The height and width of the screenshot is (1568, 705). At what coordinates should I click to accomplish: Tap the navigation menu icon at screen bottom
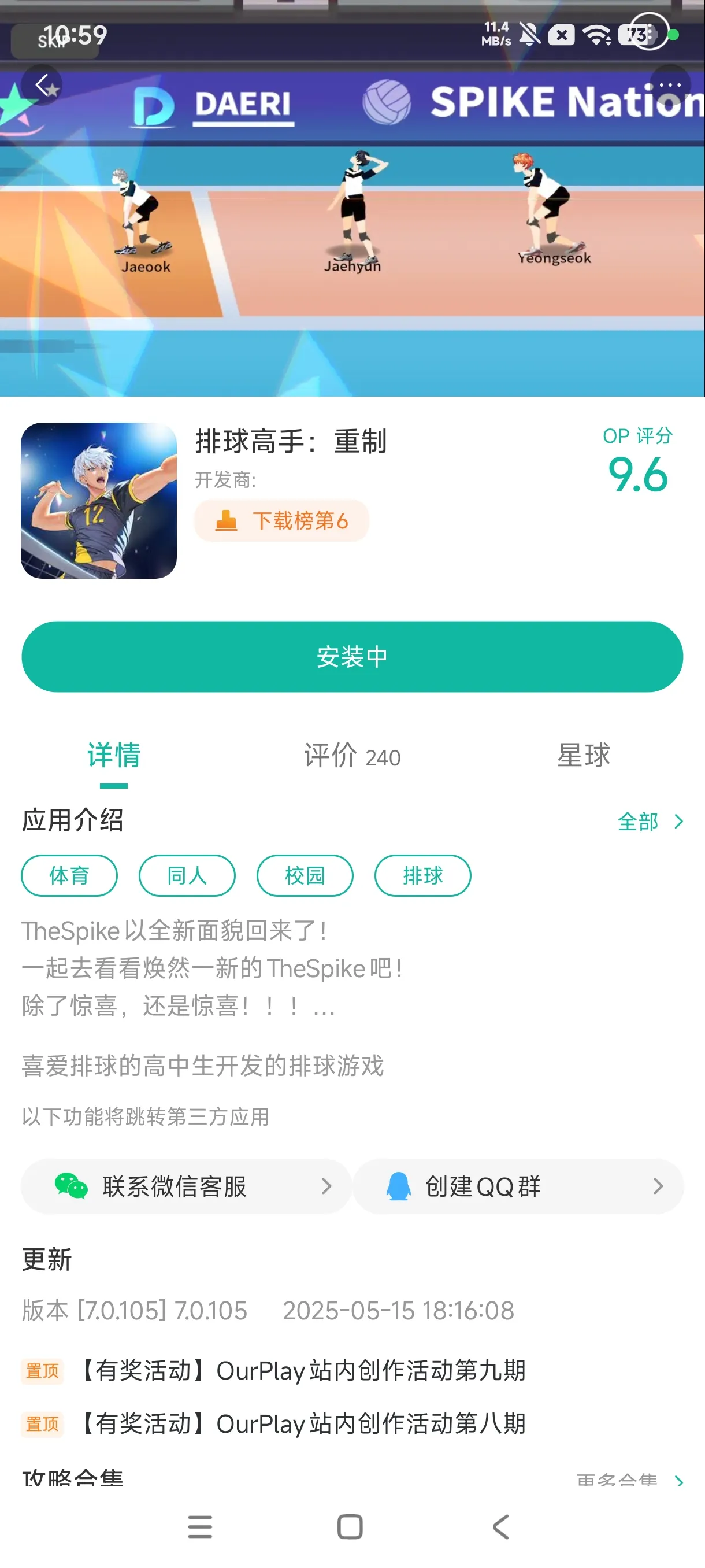pos(201,1527)
